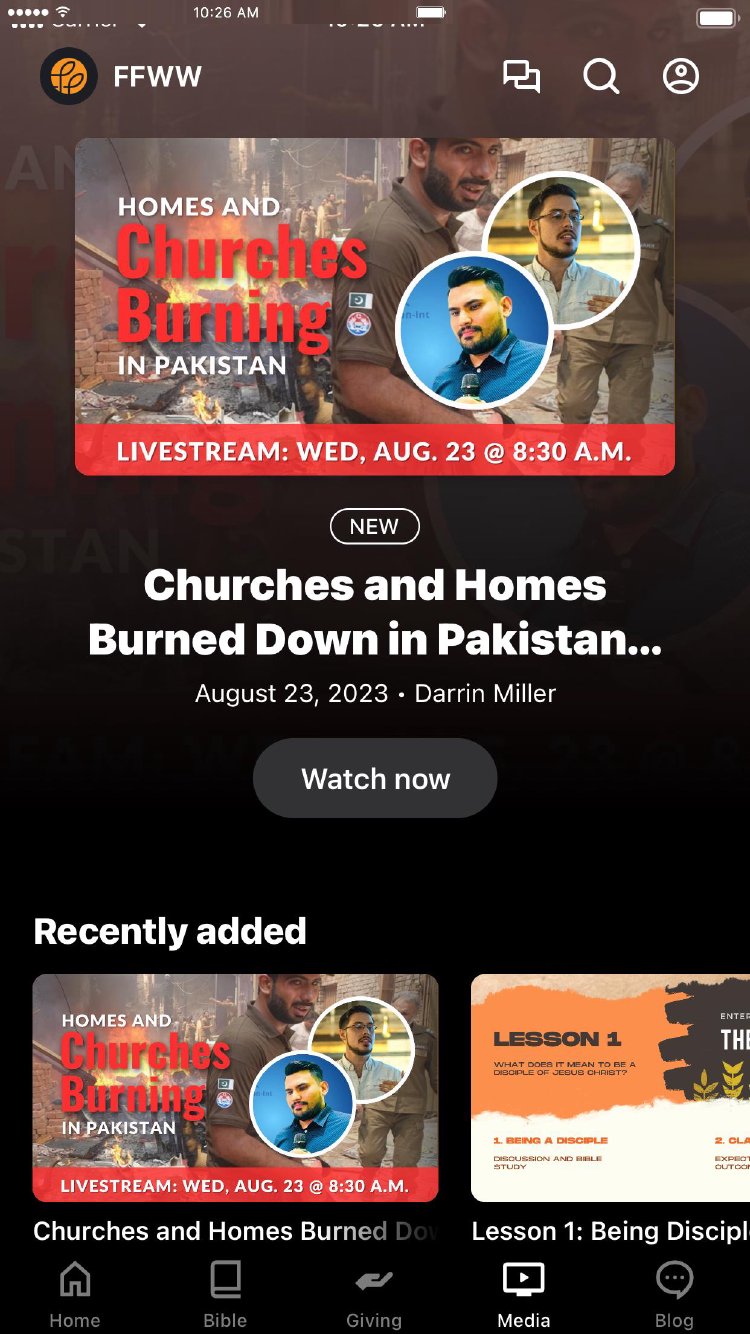Switch to the Blog tab
The height and width of the screenshot is (1334, 750).
point(674,1294)
